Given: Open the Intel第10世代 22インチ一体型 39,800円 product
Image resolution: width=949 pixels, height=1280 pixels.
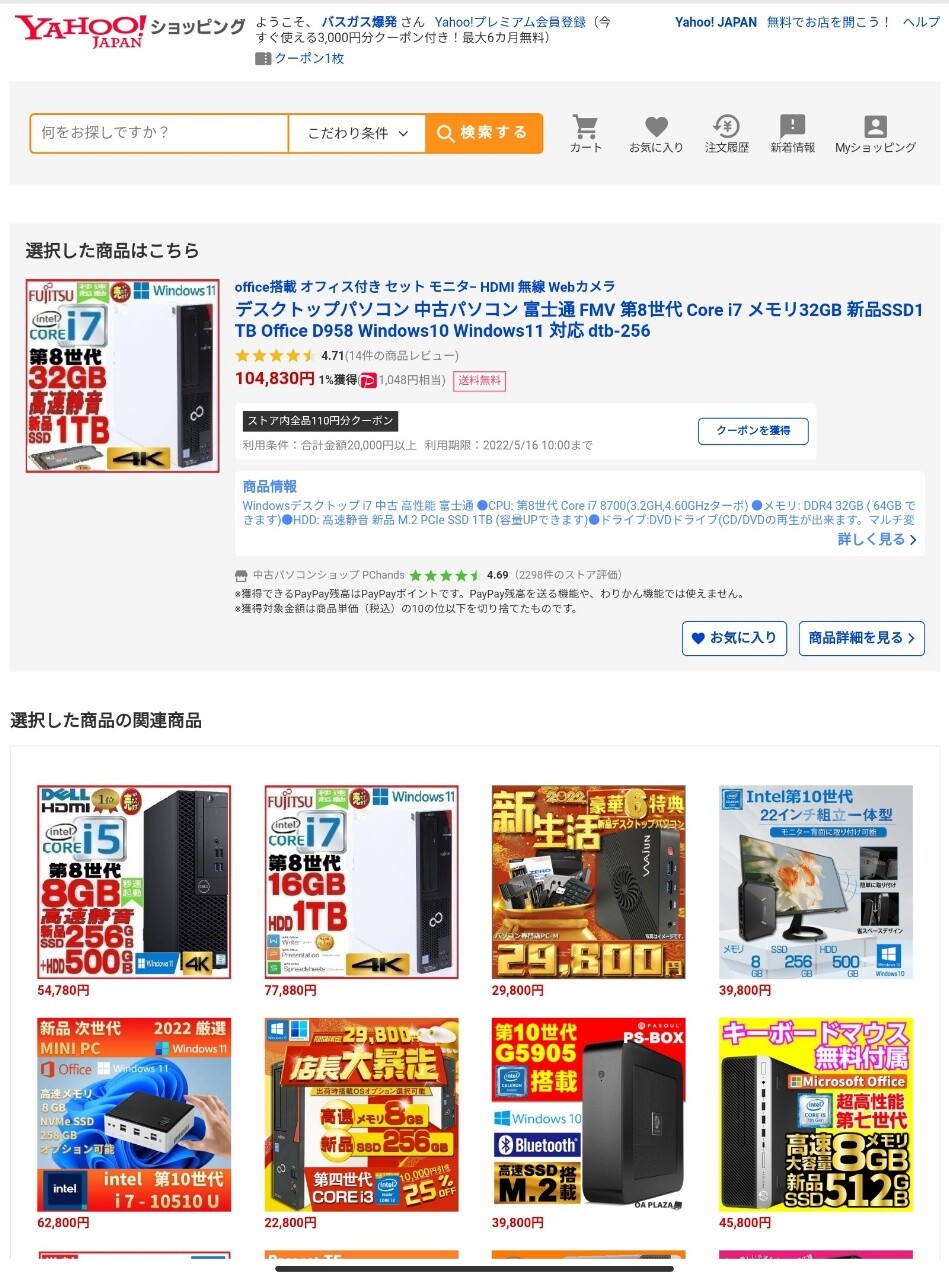Looking at the screenshot, I should click(815, 882).
